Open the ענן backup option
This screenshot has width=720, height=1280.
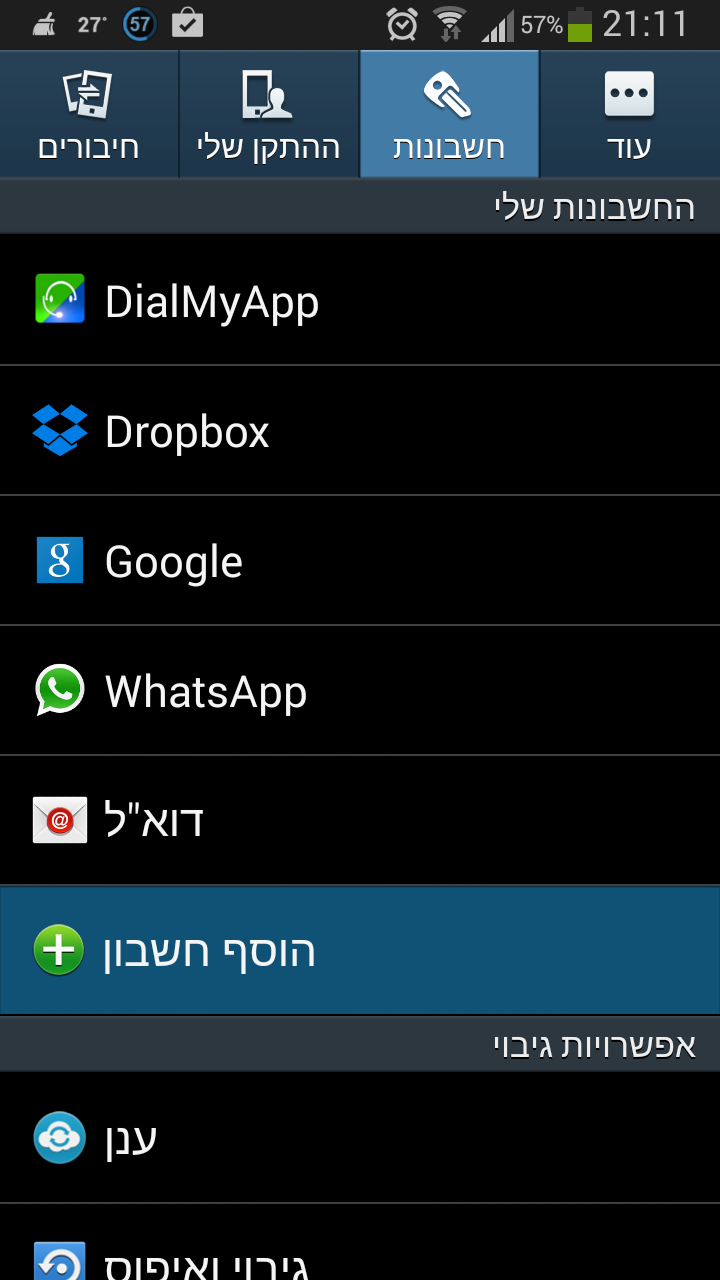point(360,1138)
